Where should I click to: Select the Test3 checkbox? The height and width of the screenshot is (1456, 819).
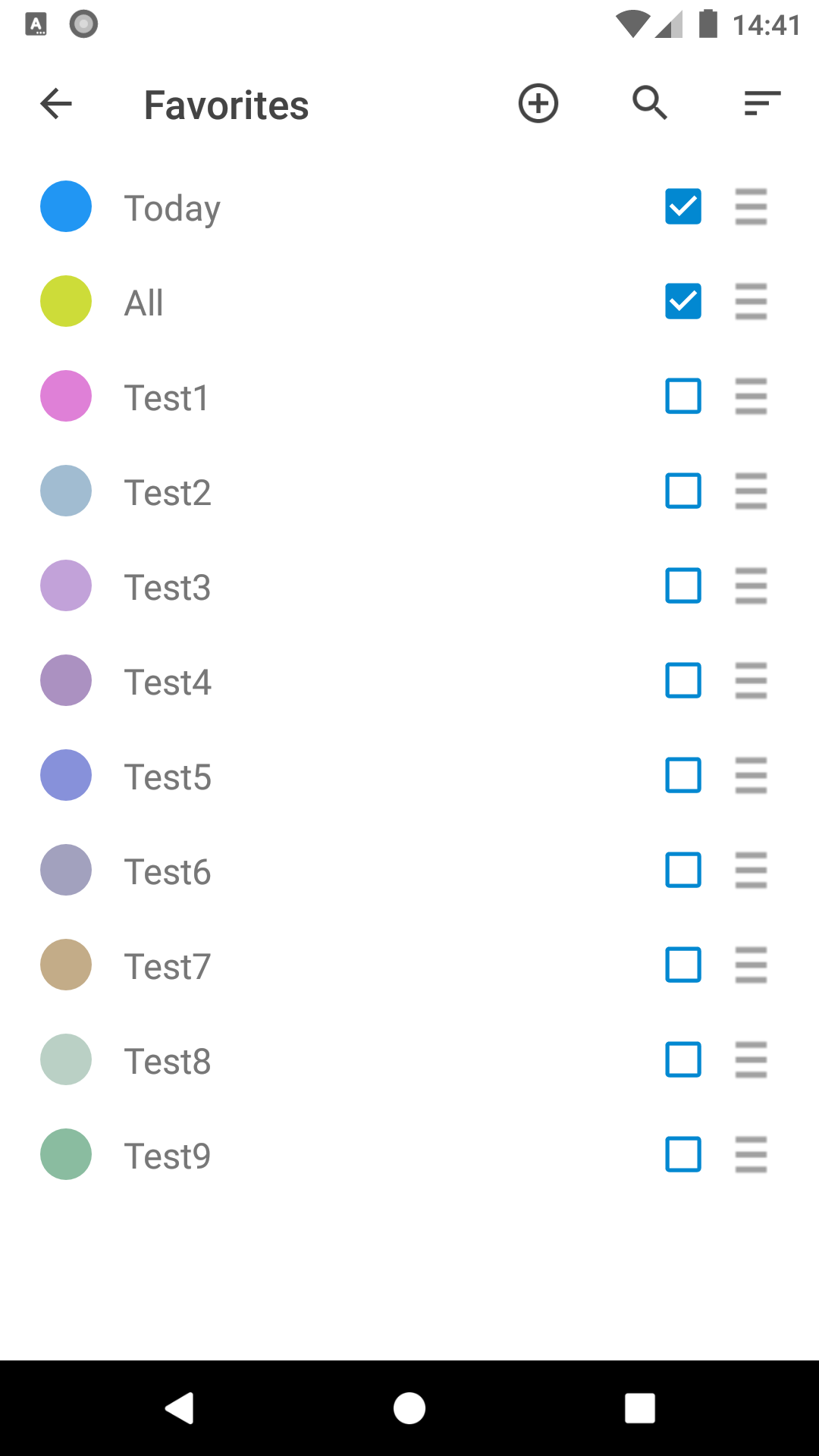(x=683, y=585)
